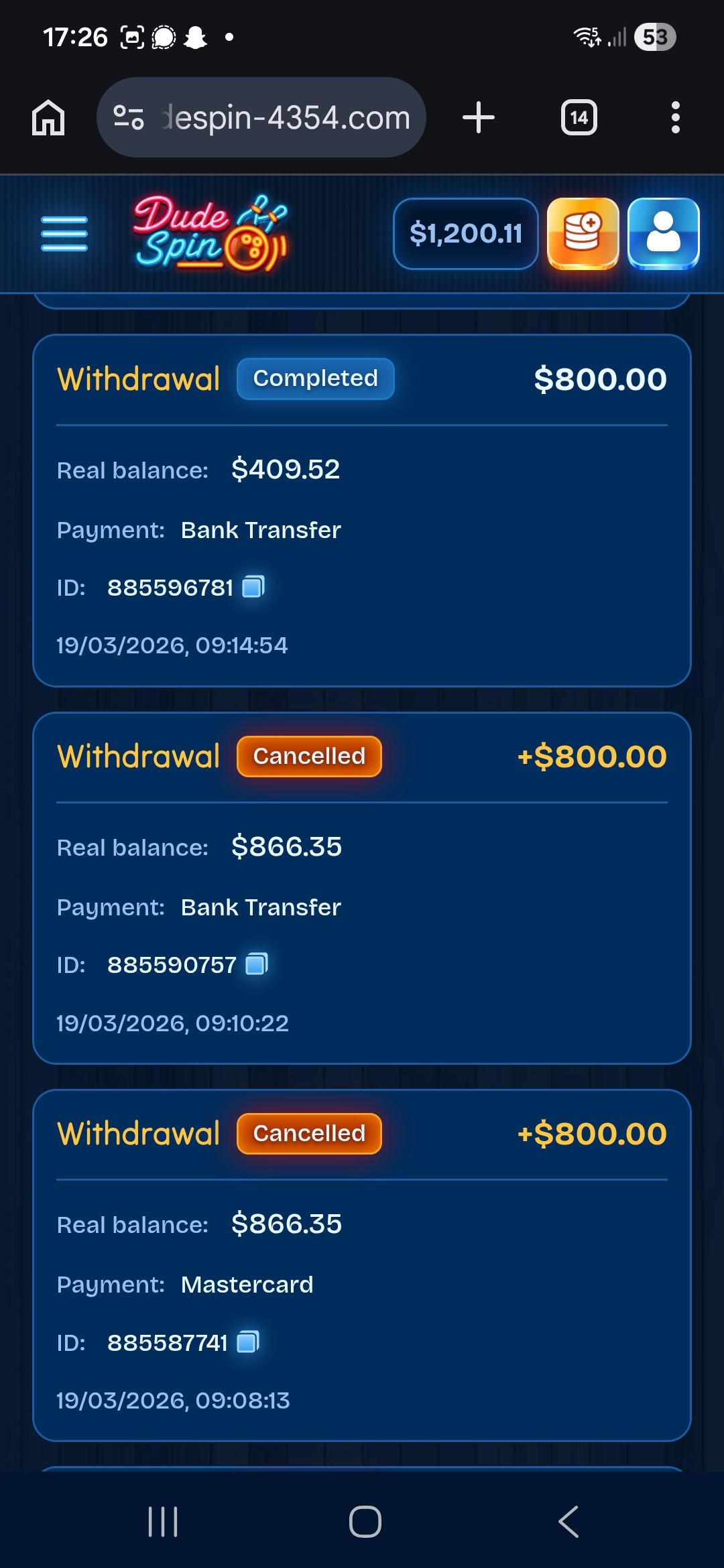Open the recent apps overview
This screenshot has width=724, height=1568.
[x=163, y=1521]
